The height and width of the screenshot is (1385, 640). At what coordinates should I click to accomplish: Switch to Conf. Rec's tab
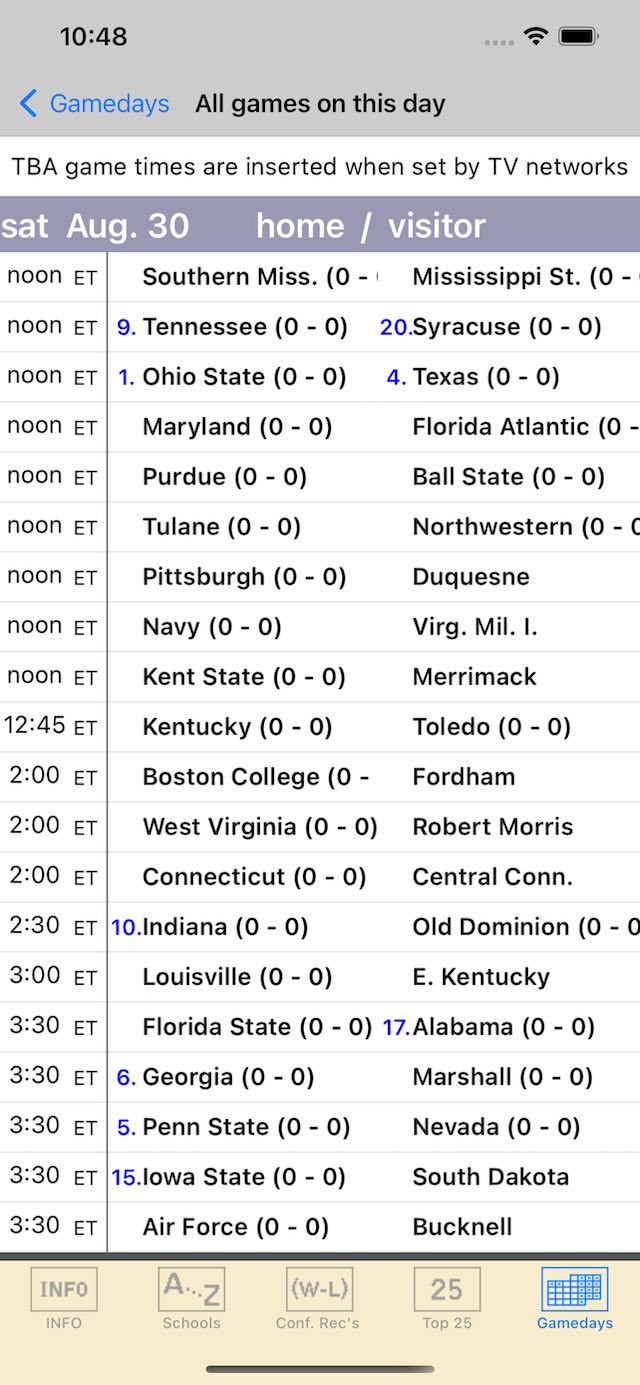coord(318,1298)
